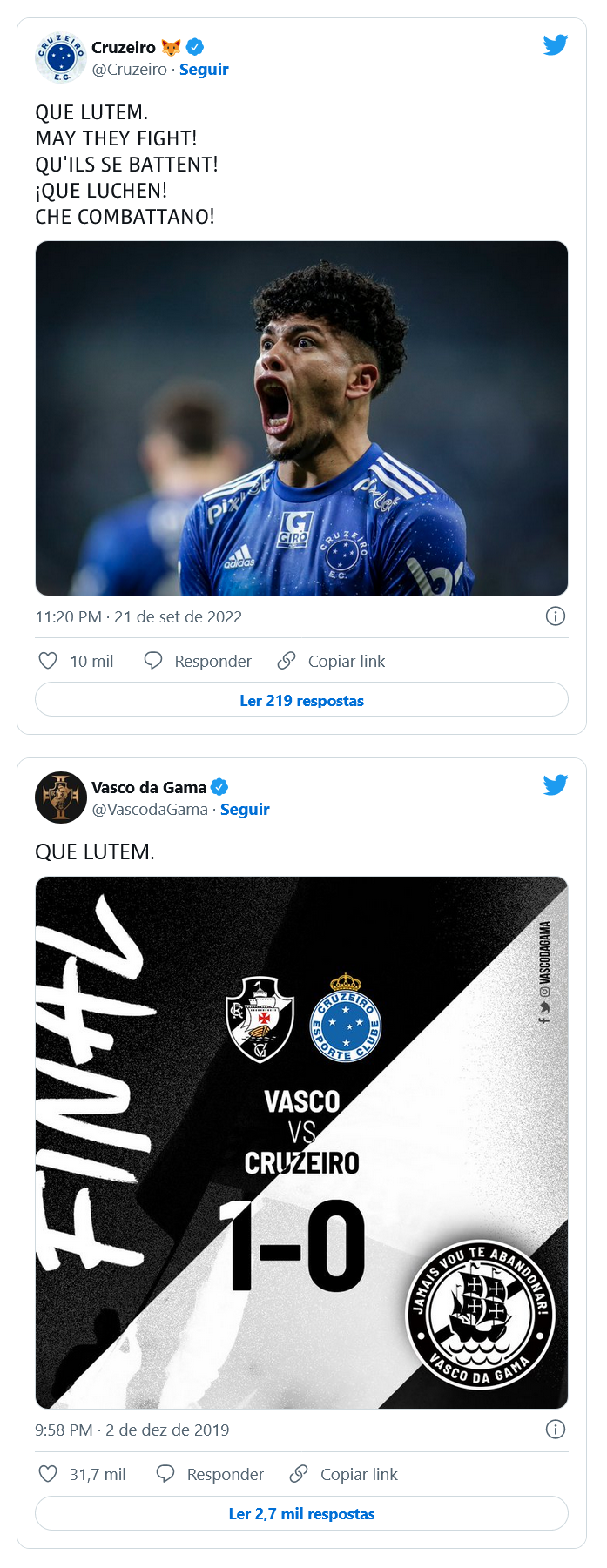This screenshot has height=1568, width=607.
Task: Read 219 replies on Cruzeiro tweet
Action: [x=301, y=700]
